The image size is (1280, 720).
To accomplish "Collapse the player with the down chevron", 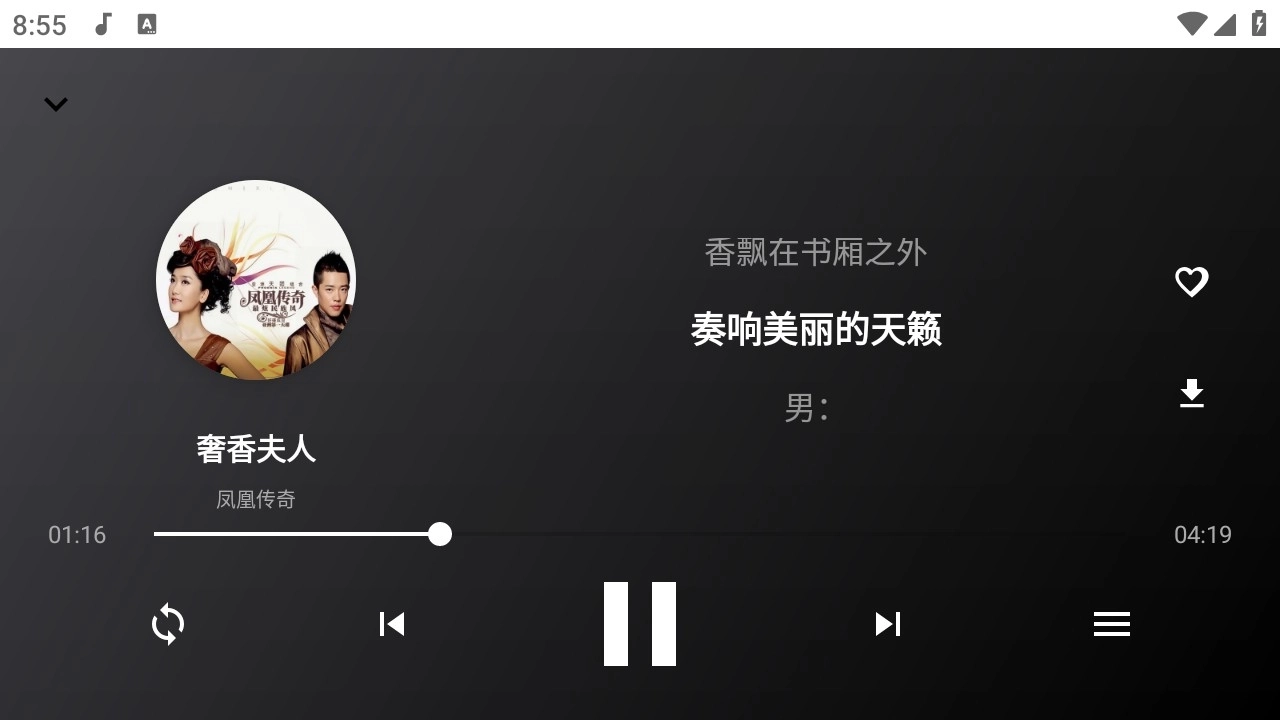I will [56, 104].
